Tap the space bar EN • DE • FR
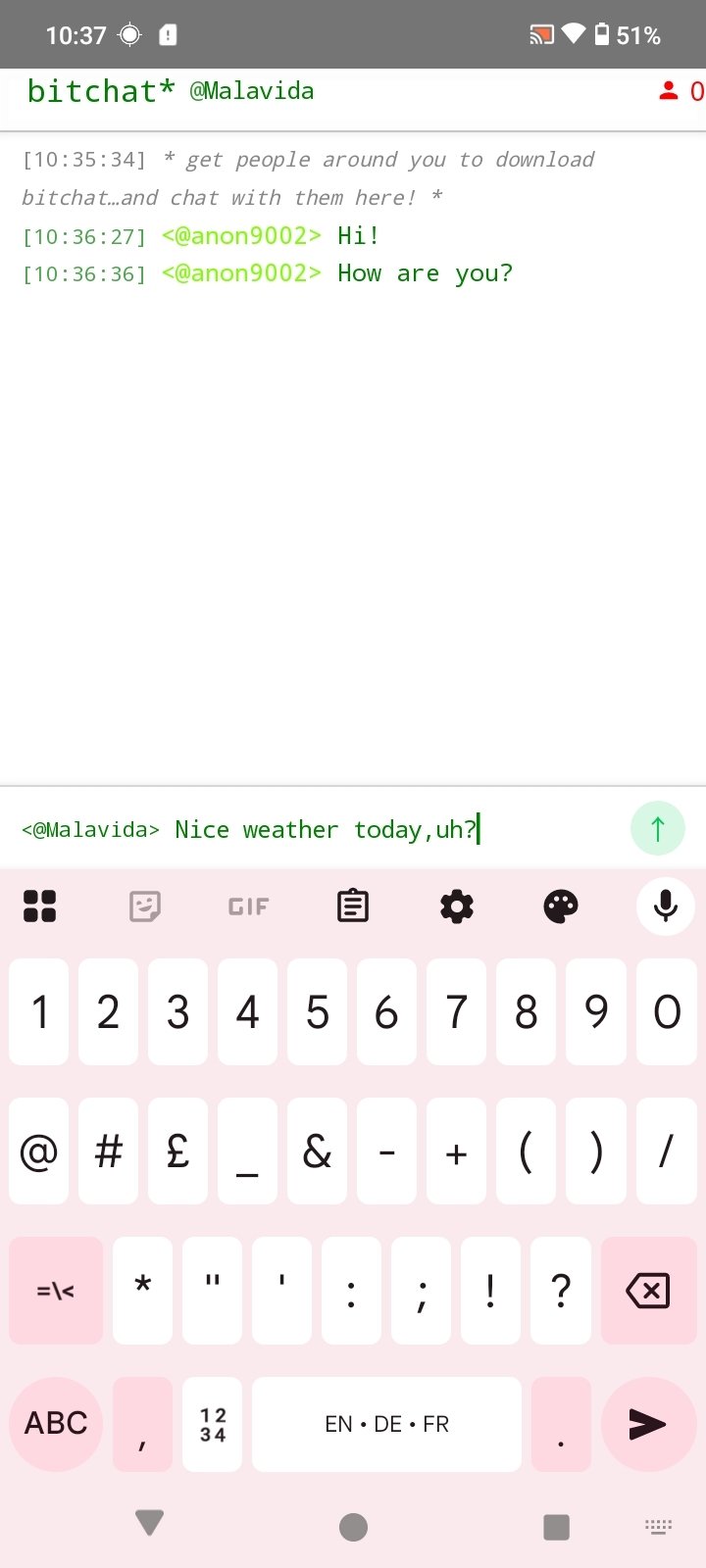Viewport: 706px width, 1568px height. click(386, 1424)
